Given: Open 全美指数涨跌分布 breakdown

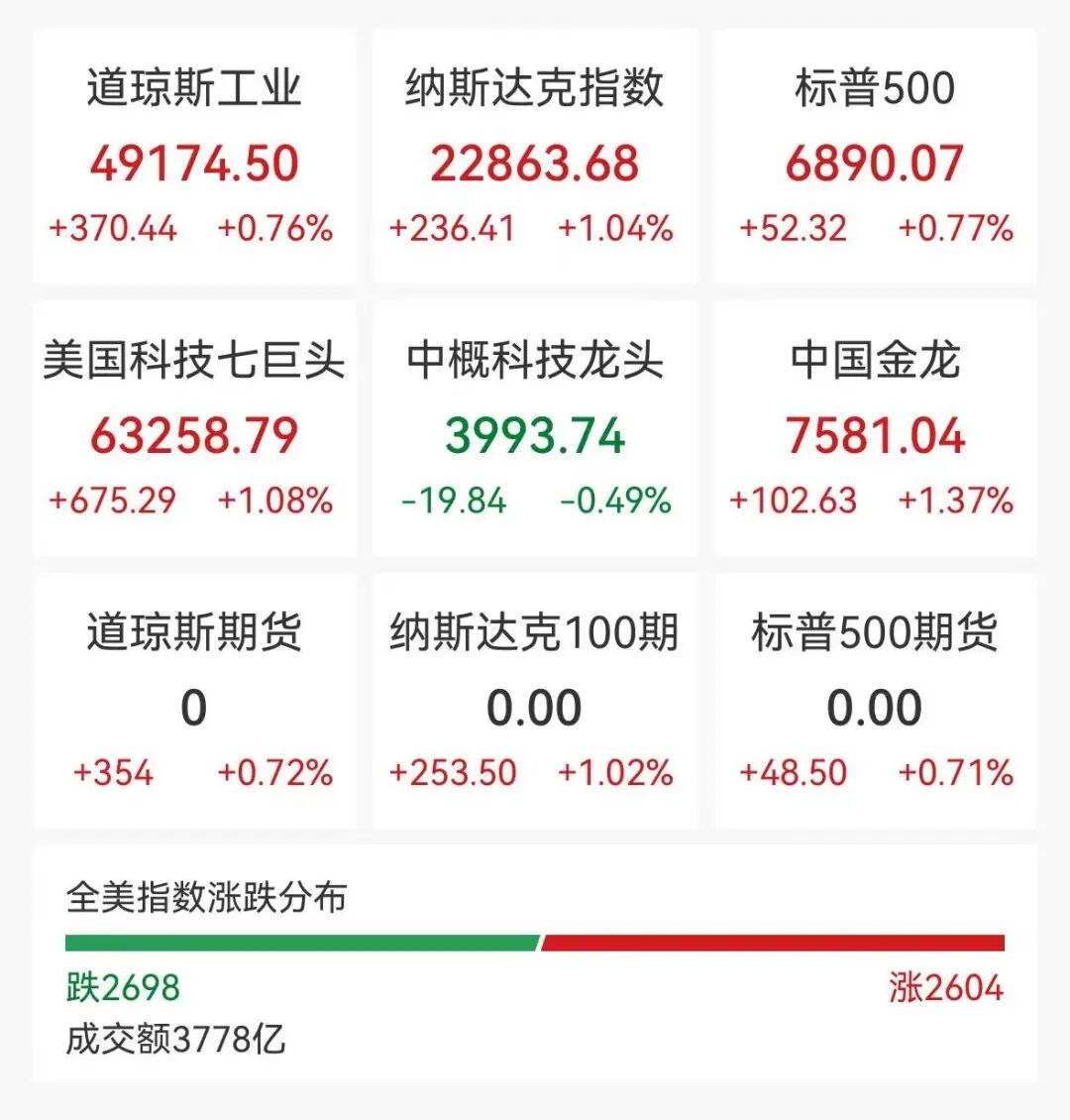Looking at the screenshot, I should [535, 961].
